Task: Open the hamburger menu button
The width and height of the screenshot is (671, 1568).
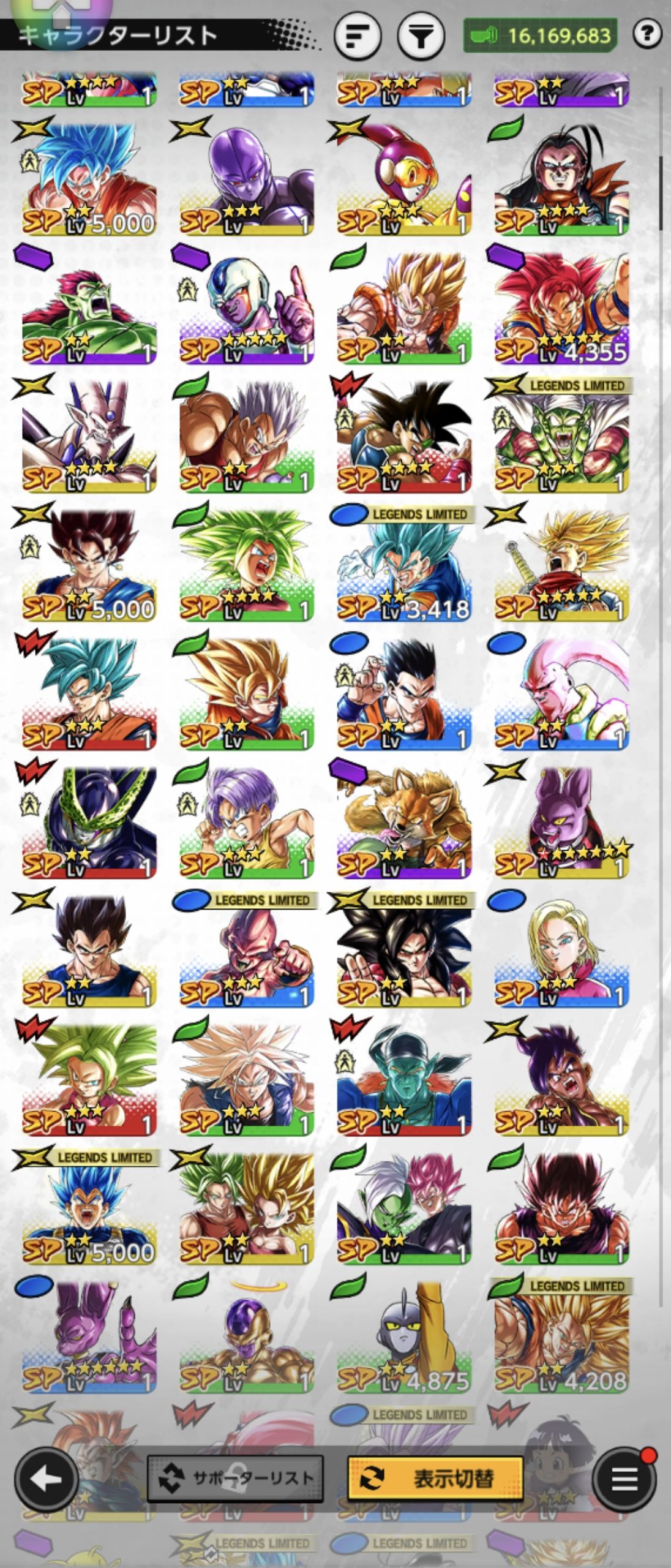Action: [624, 1480]
